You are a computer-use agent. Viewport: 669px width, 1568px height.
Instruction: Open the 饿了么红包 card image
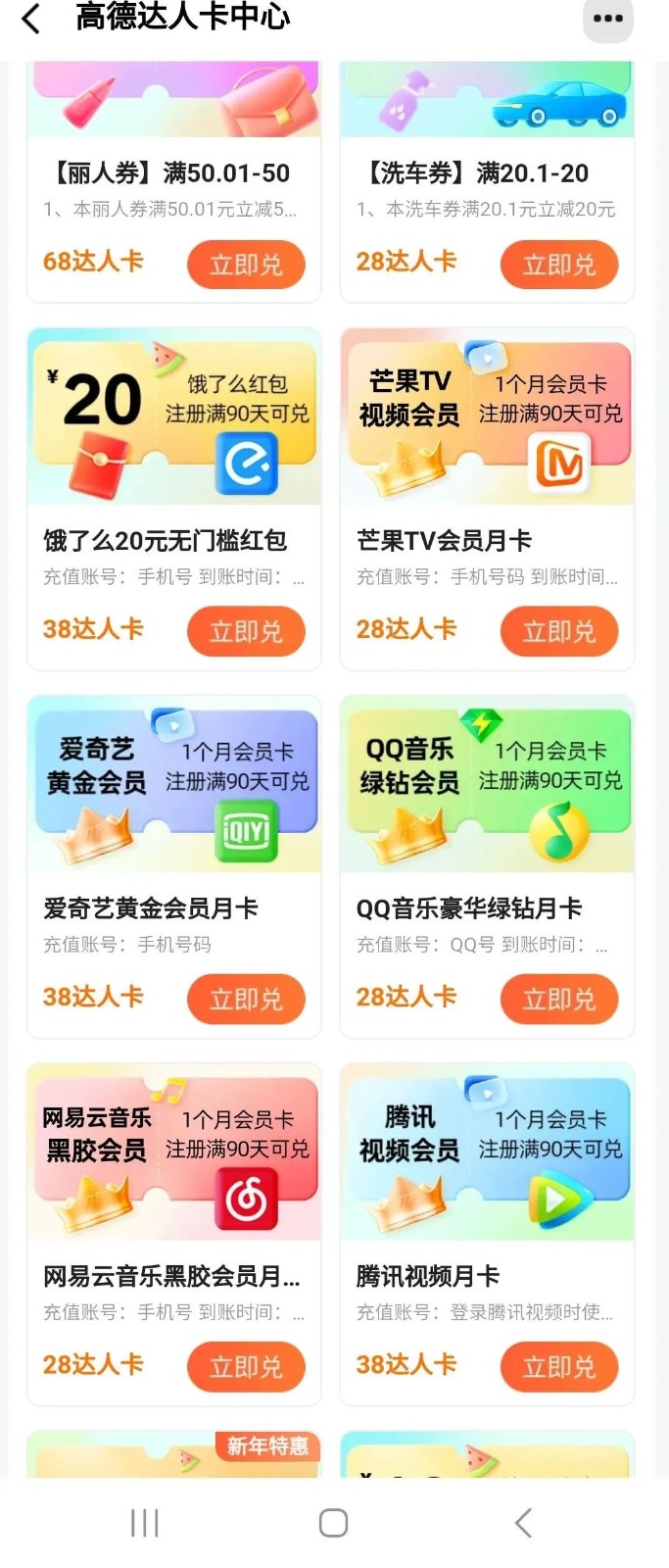[x=174, y=417]
